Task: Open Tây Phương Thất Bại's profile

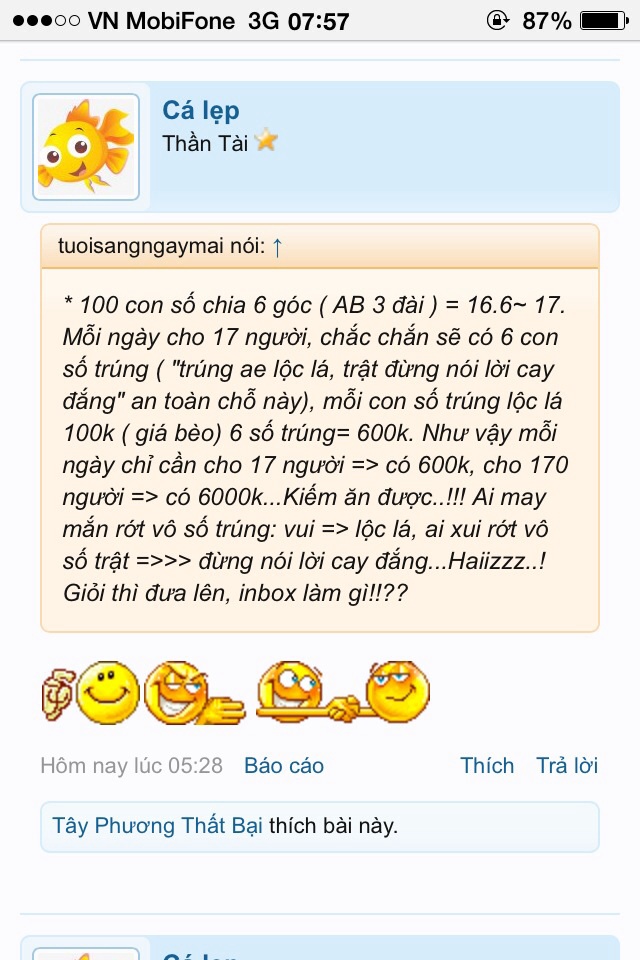Action: 157,826
